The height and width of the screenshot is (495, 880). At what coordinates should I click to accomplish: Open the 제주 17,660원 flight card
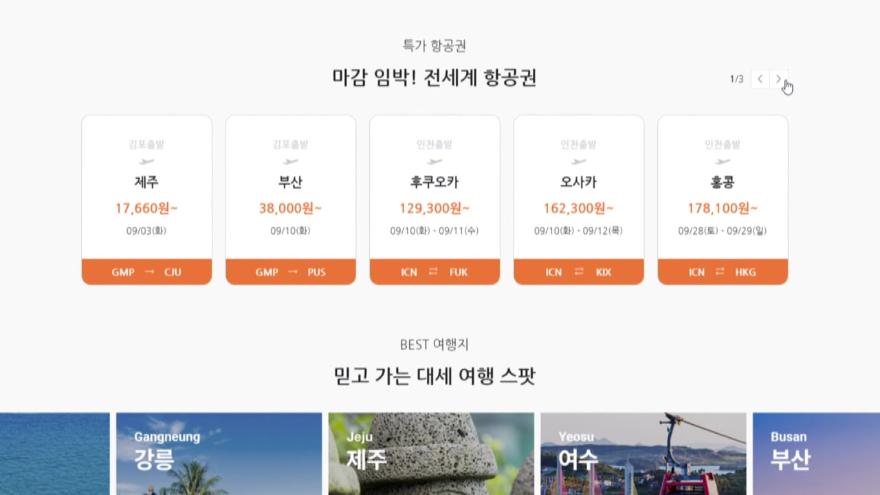pyautogui.click(x=146, y=199)
